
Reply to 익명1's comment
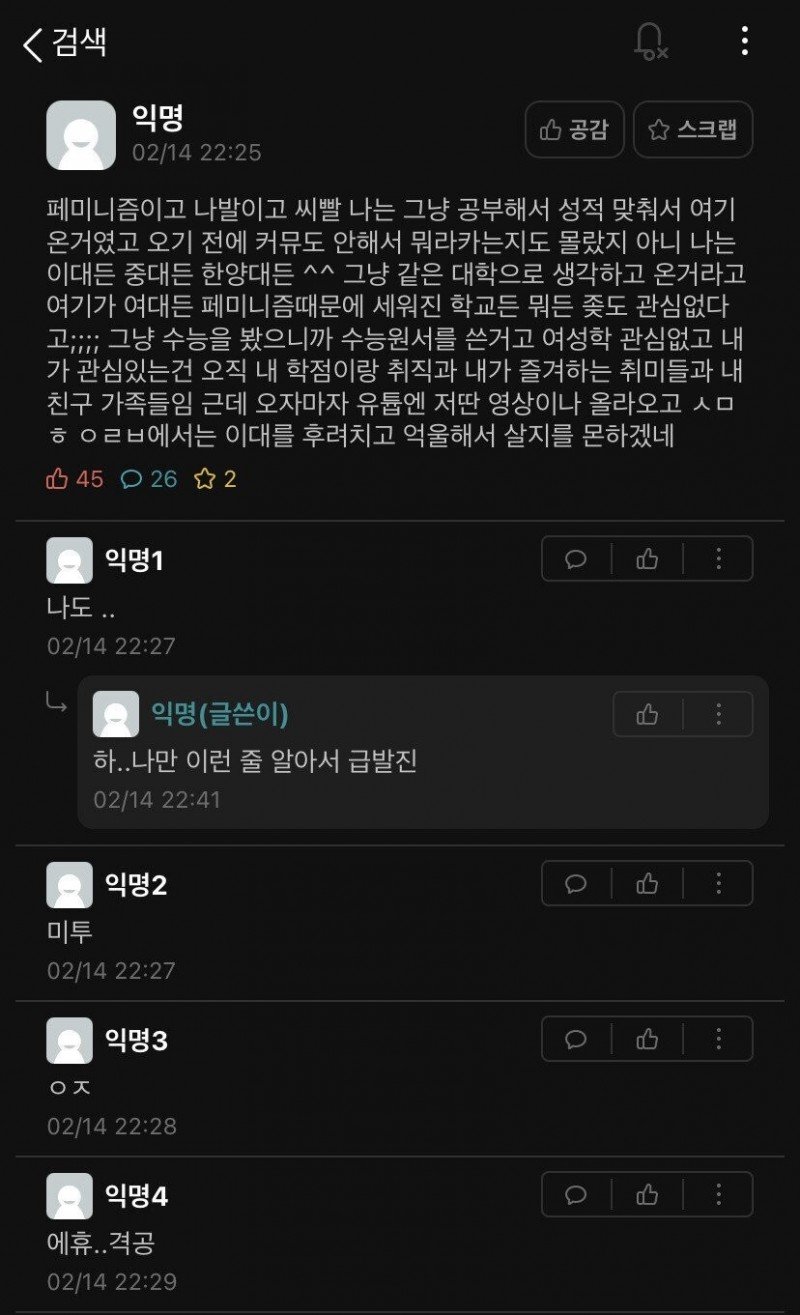click(576, 559)
